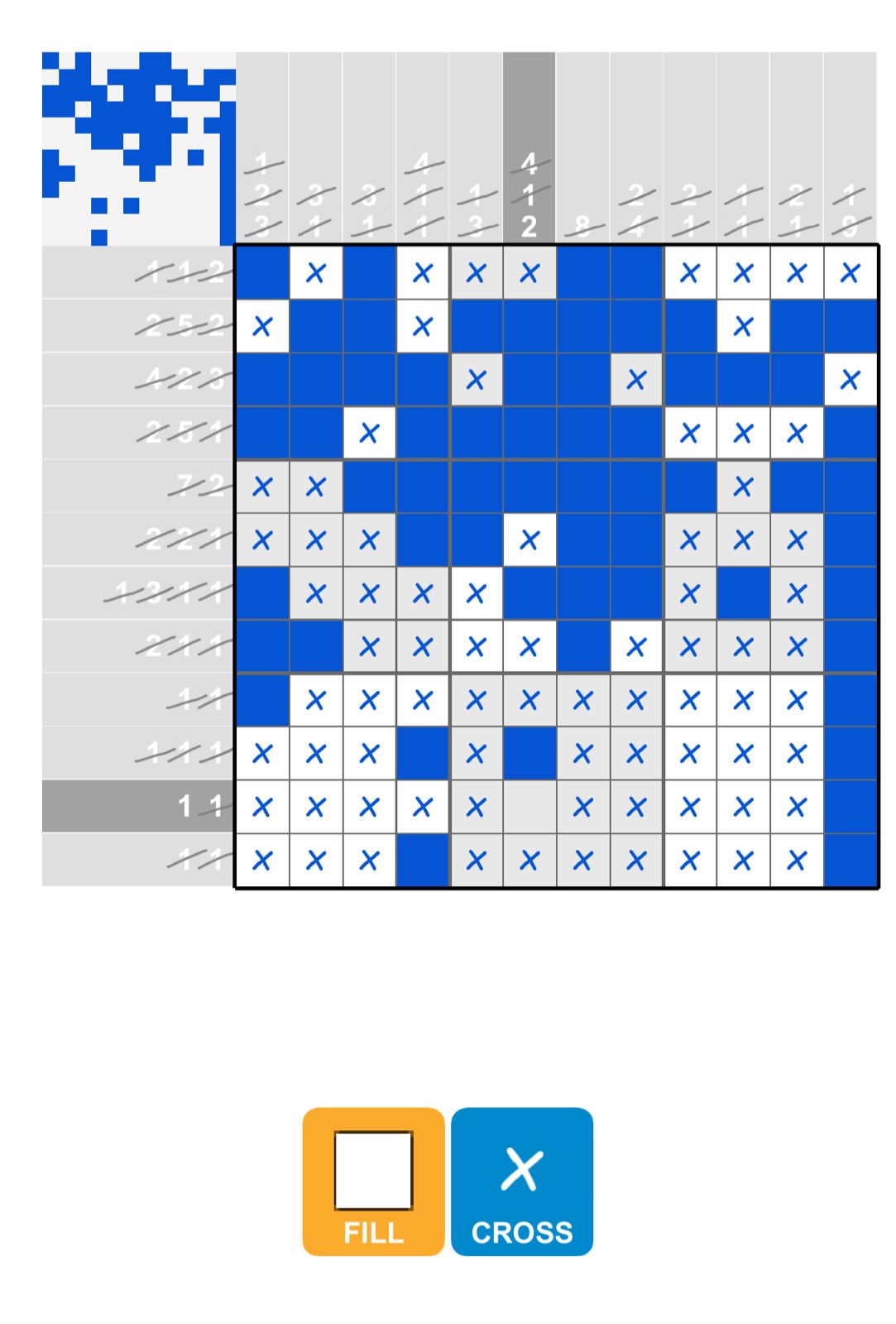Viewport: 896px width, 1324px height.
Task: Select the FILL mode button
Action: [373, 1181]
